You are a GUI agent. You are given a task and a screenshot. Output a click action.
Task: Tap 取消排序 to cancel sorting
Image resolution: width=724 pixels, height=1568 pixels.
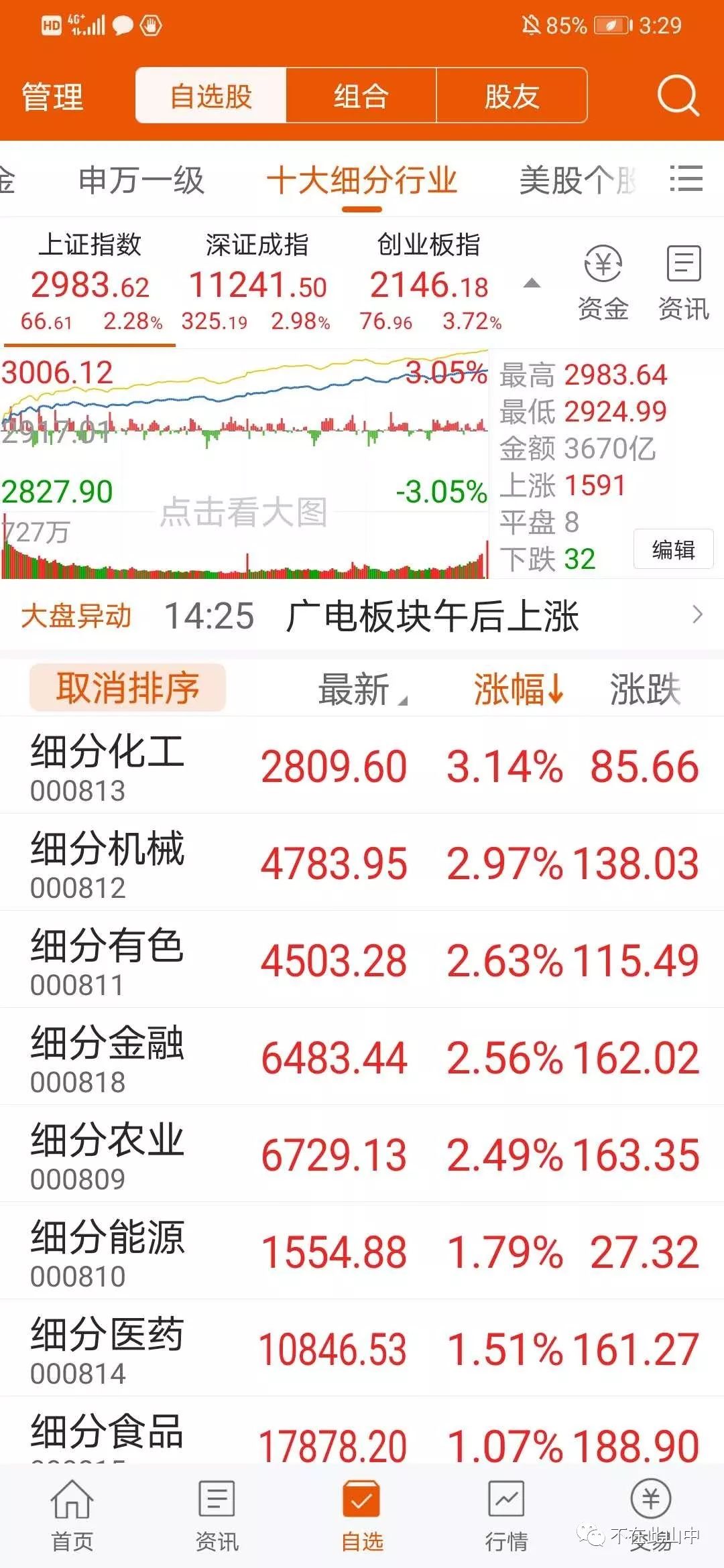coord(127,688)
